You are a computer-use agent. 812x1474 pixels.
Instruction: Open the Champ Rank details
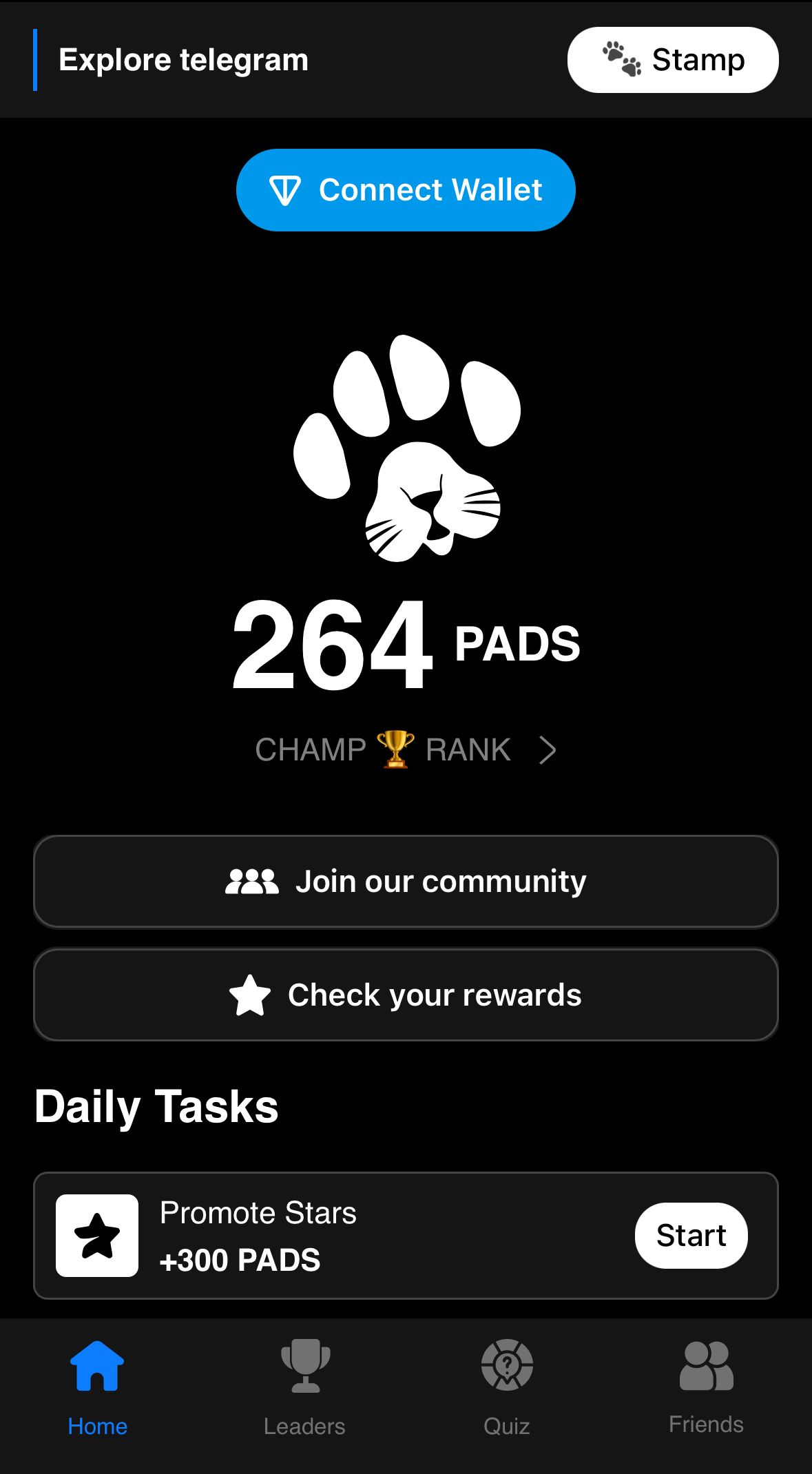406,749
